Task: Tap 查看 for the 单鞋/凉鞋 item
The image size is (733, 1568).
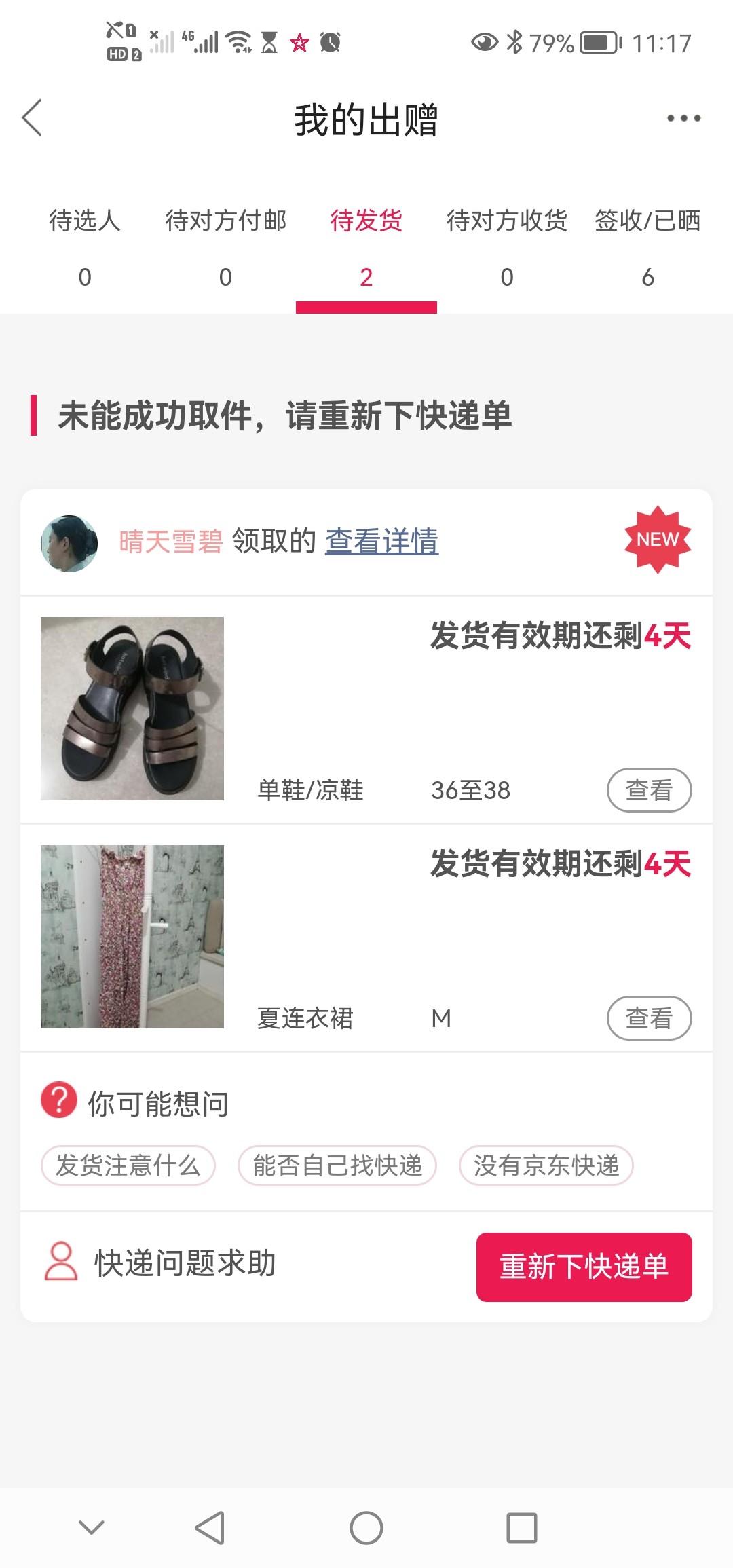Action: [x=649, y=790]
